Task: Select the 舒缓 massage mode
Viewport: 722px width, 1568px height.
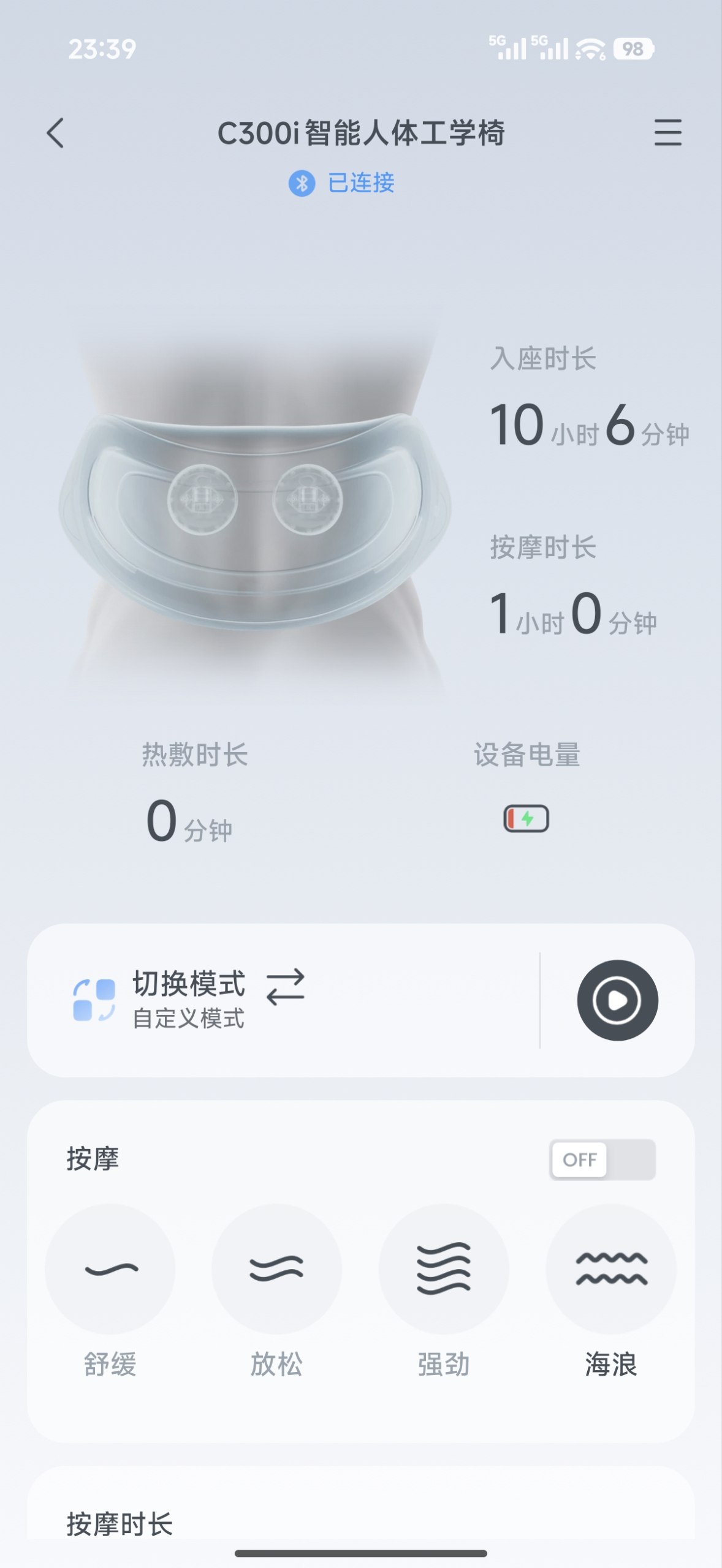Action: (110, 1269)
